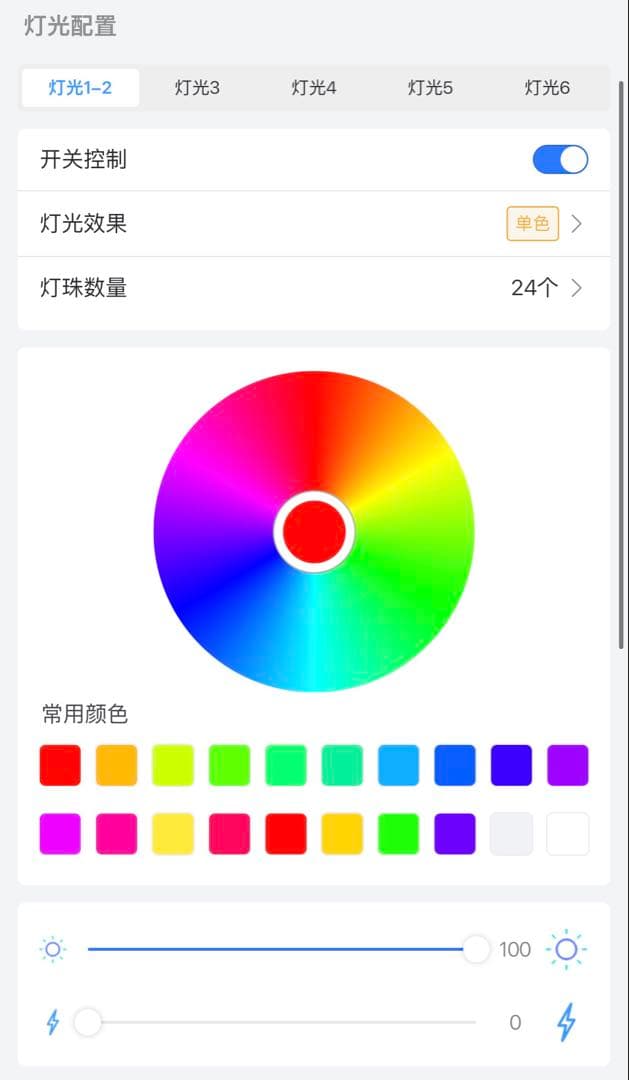
Task: Switch to the 灯光4 tab
Action: [313, 88]
